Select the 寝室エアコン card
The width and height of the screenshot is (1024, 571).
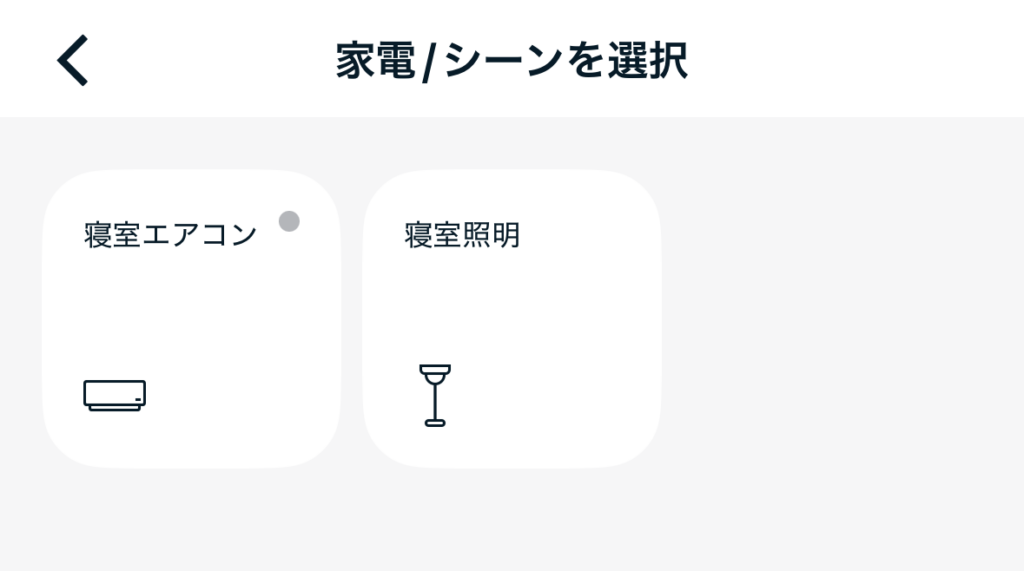tap(191, 318)
